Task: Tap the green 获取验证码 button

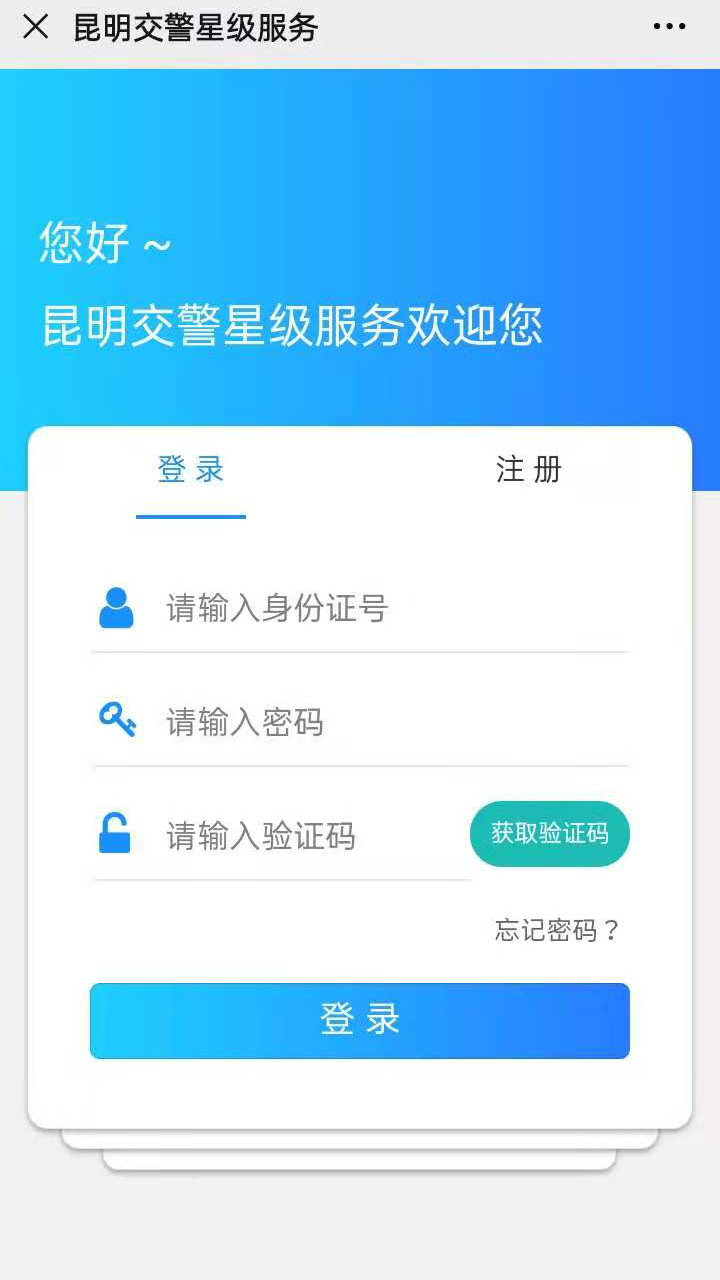Action: [549, 833]
